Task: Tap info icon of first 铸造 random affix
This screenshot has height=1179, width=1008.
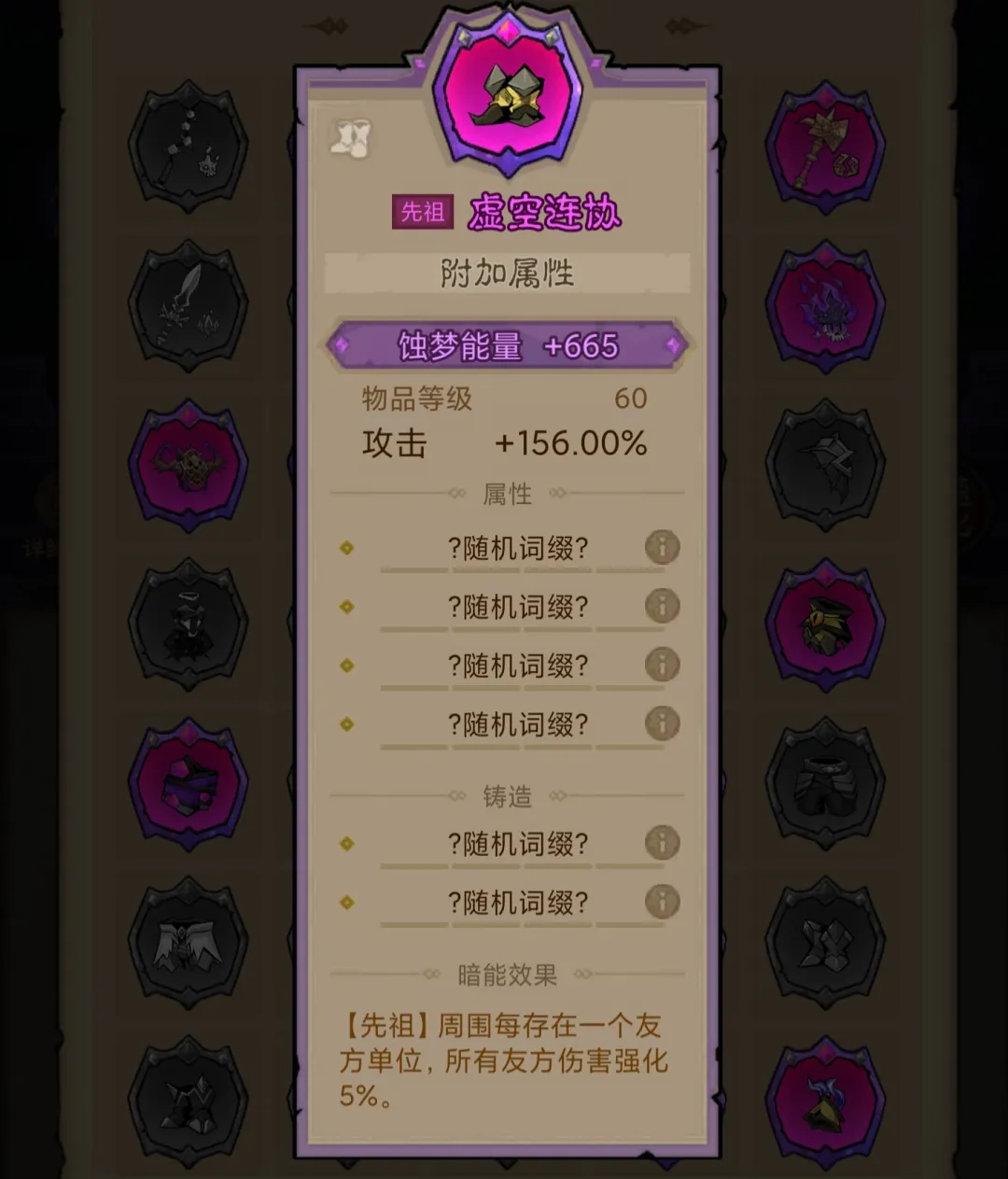Action: [x=662, y=843]
